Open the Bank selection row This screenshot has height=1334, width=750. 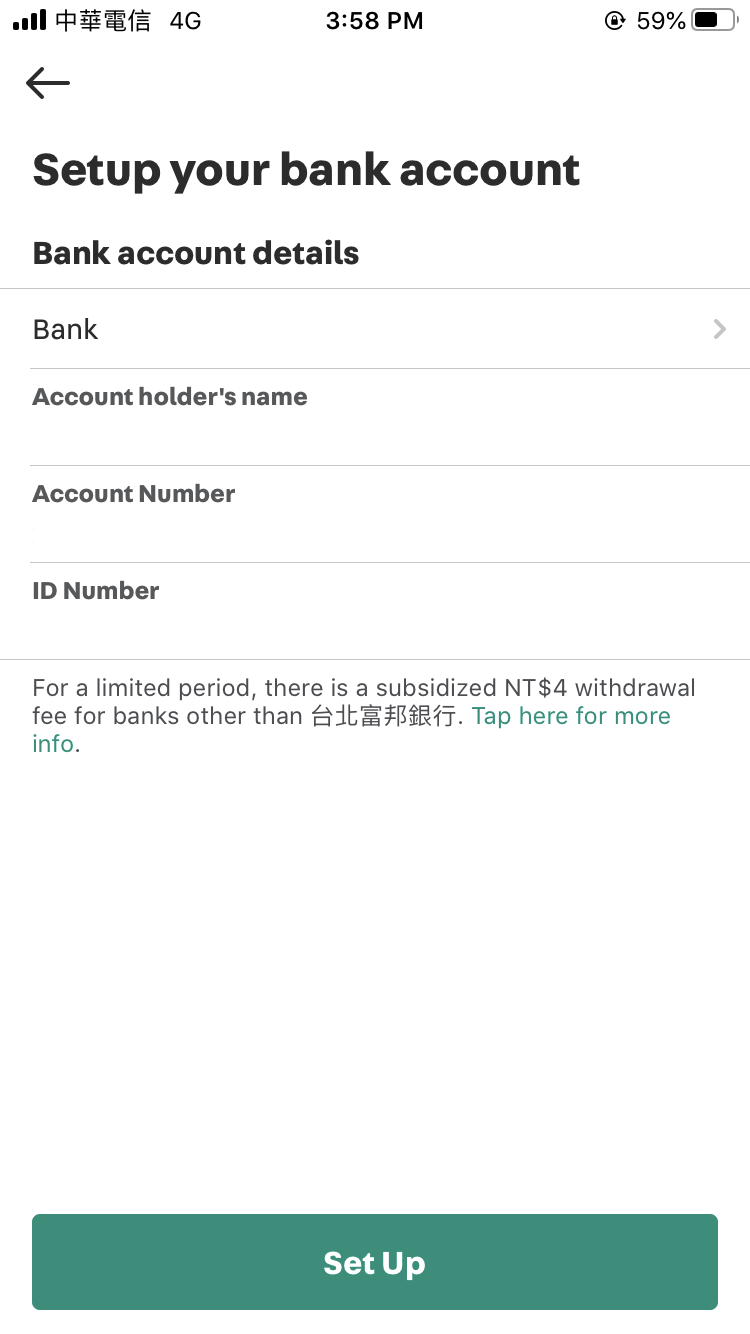tap(375, 329)
